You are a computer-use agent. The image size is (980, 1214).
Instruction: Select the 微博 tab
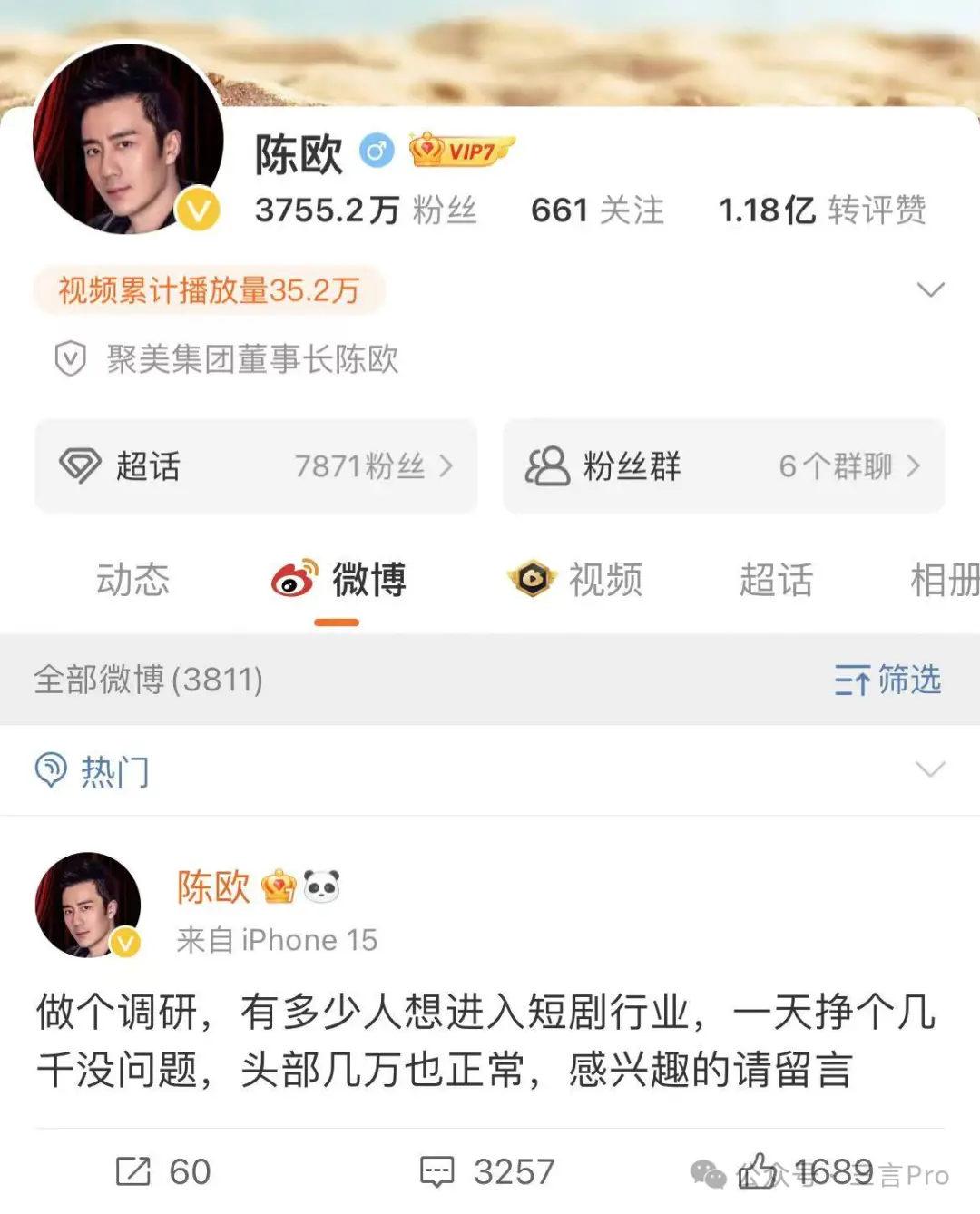(x=340, y=580)
